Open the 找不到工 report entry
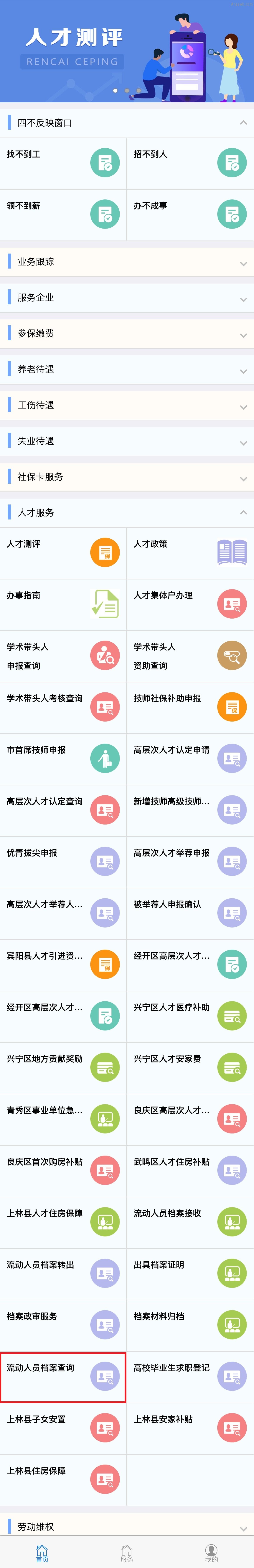This screenshot has width=254, height=1568. pos(63,163)
